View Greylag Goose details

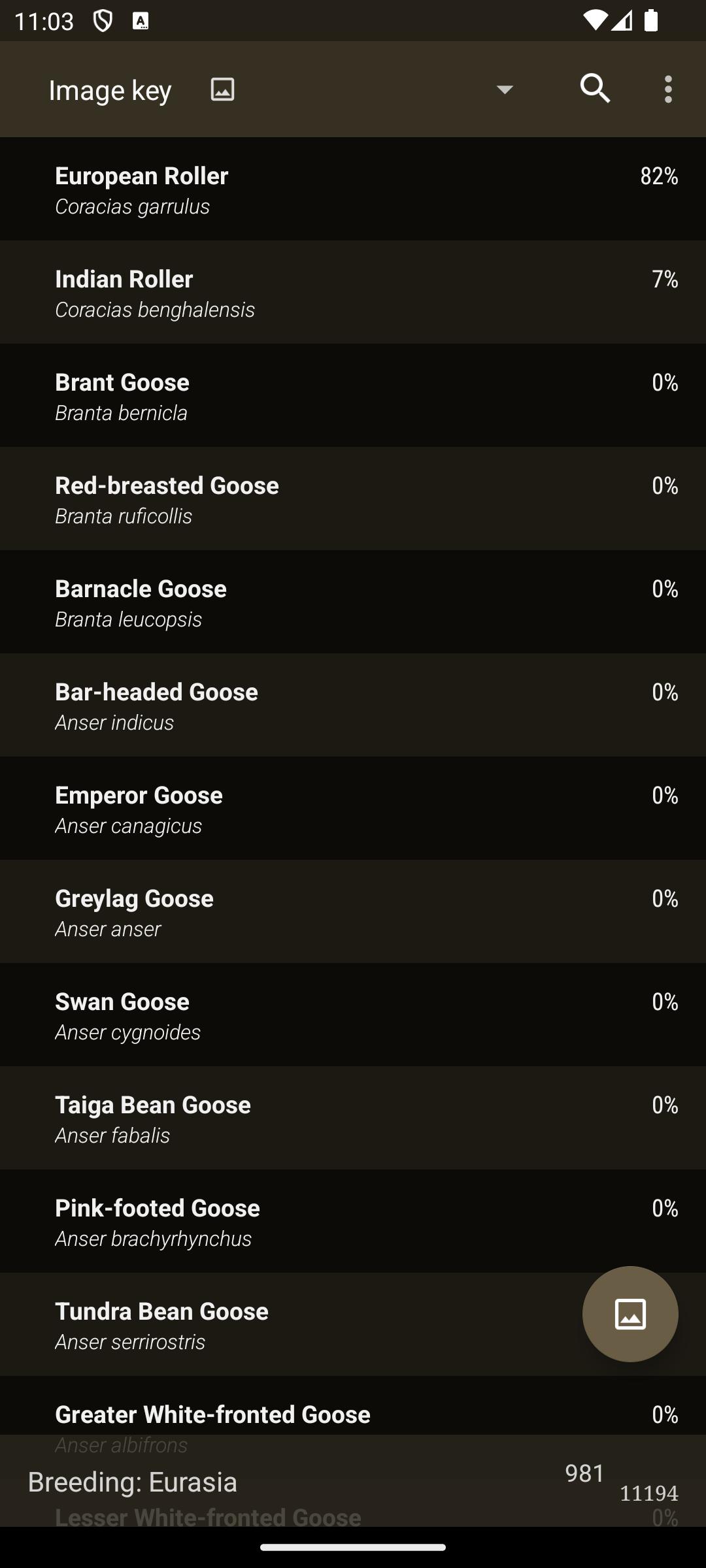tap(353, 911)
